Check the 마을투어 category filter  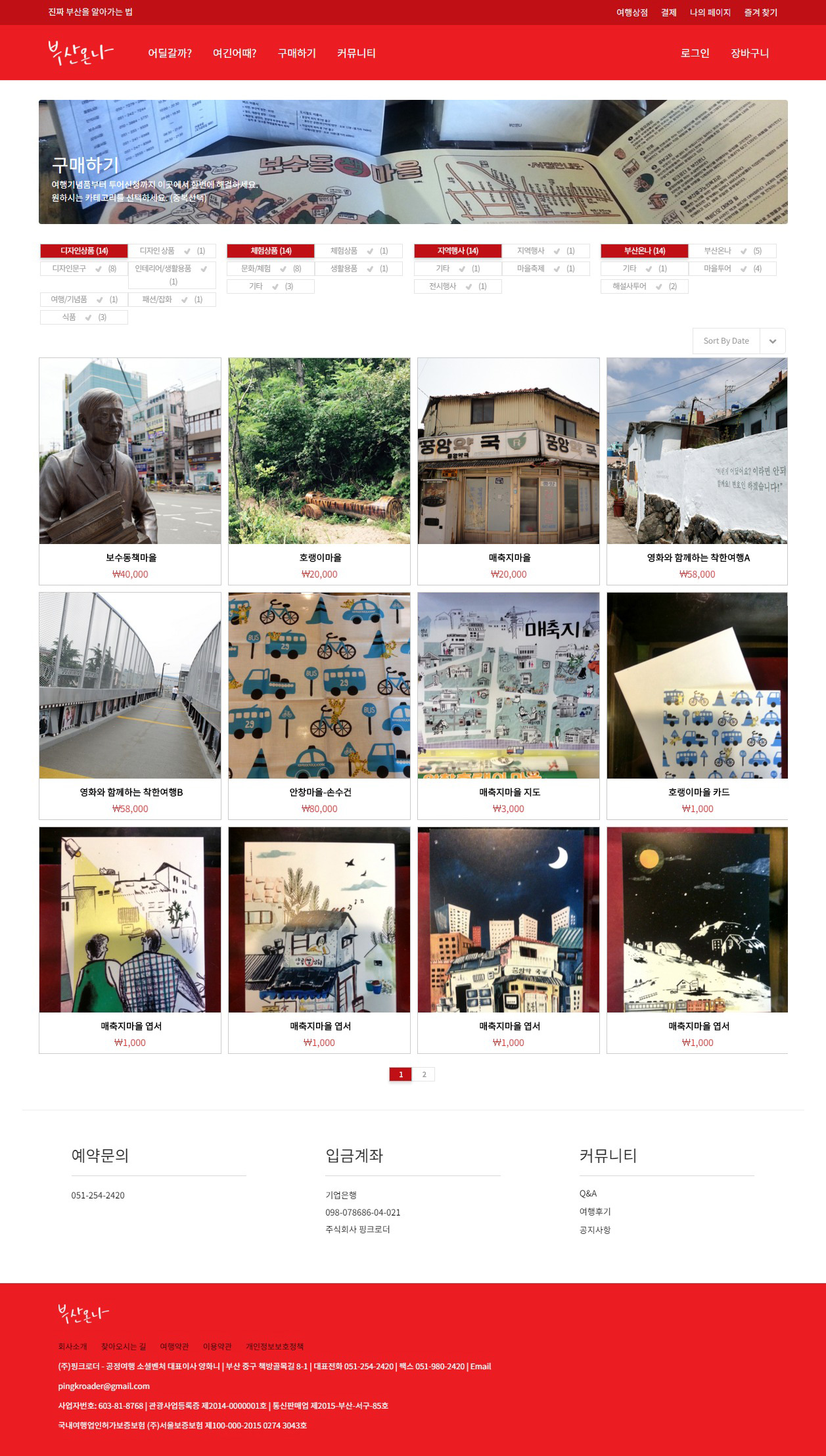(743, 269)
